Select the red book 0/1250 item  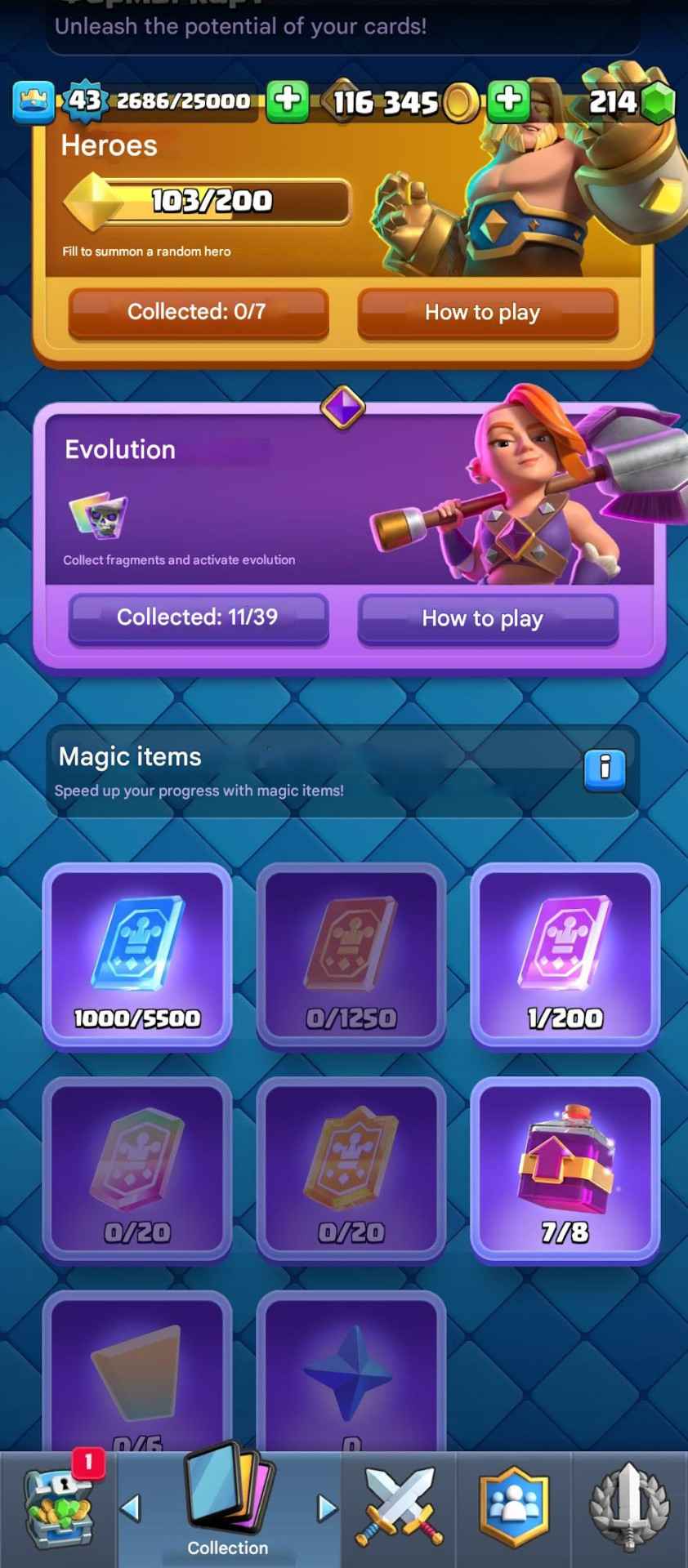click(x=351, y=955)
